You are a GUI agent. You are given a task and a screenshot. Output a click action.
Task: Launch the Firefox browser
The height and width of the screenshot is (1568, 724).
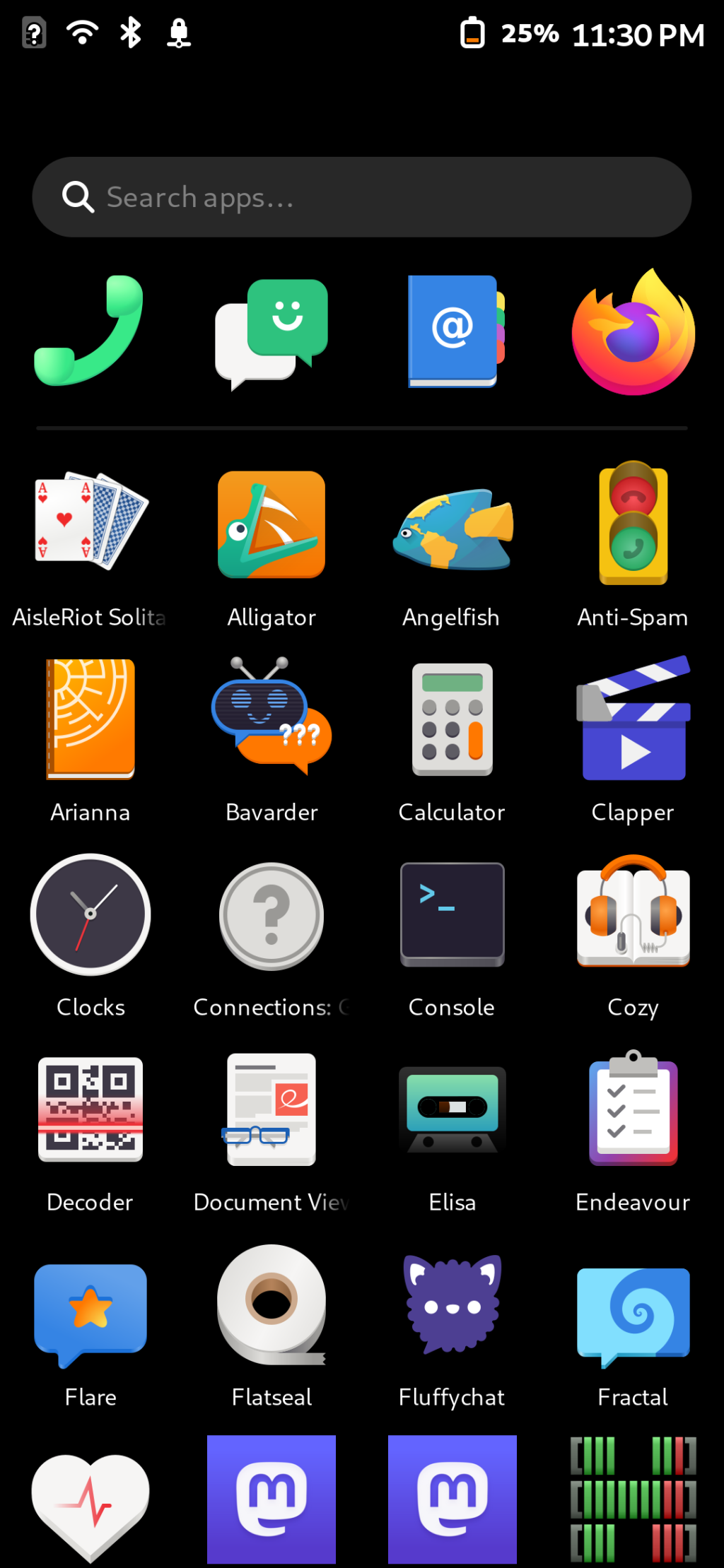[633, 332]
